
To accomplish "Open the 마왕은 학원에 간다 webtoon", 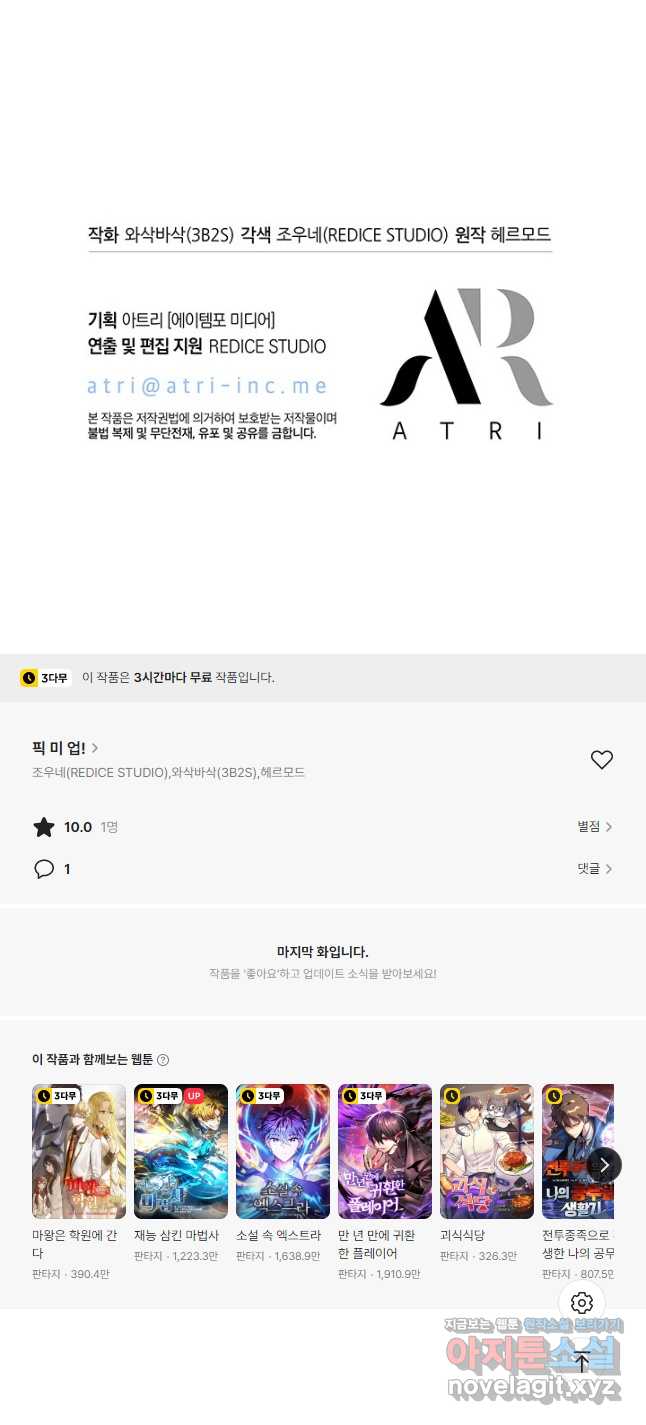I will coord(79,1151).
